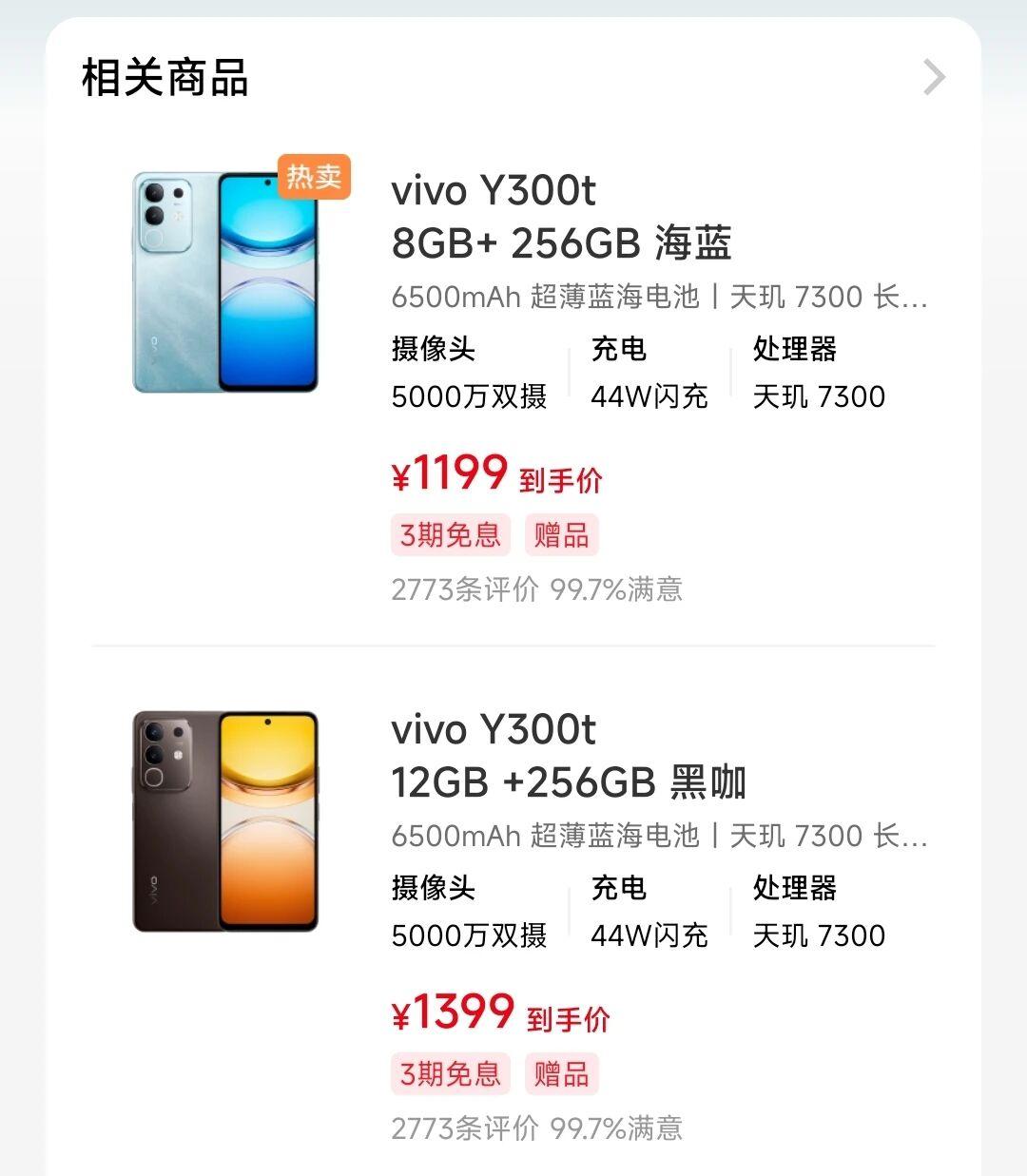Select the 3期免息 tag on the 黑咖 model

[451, 1072]
